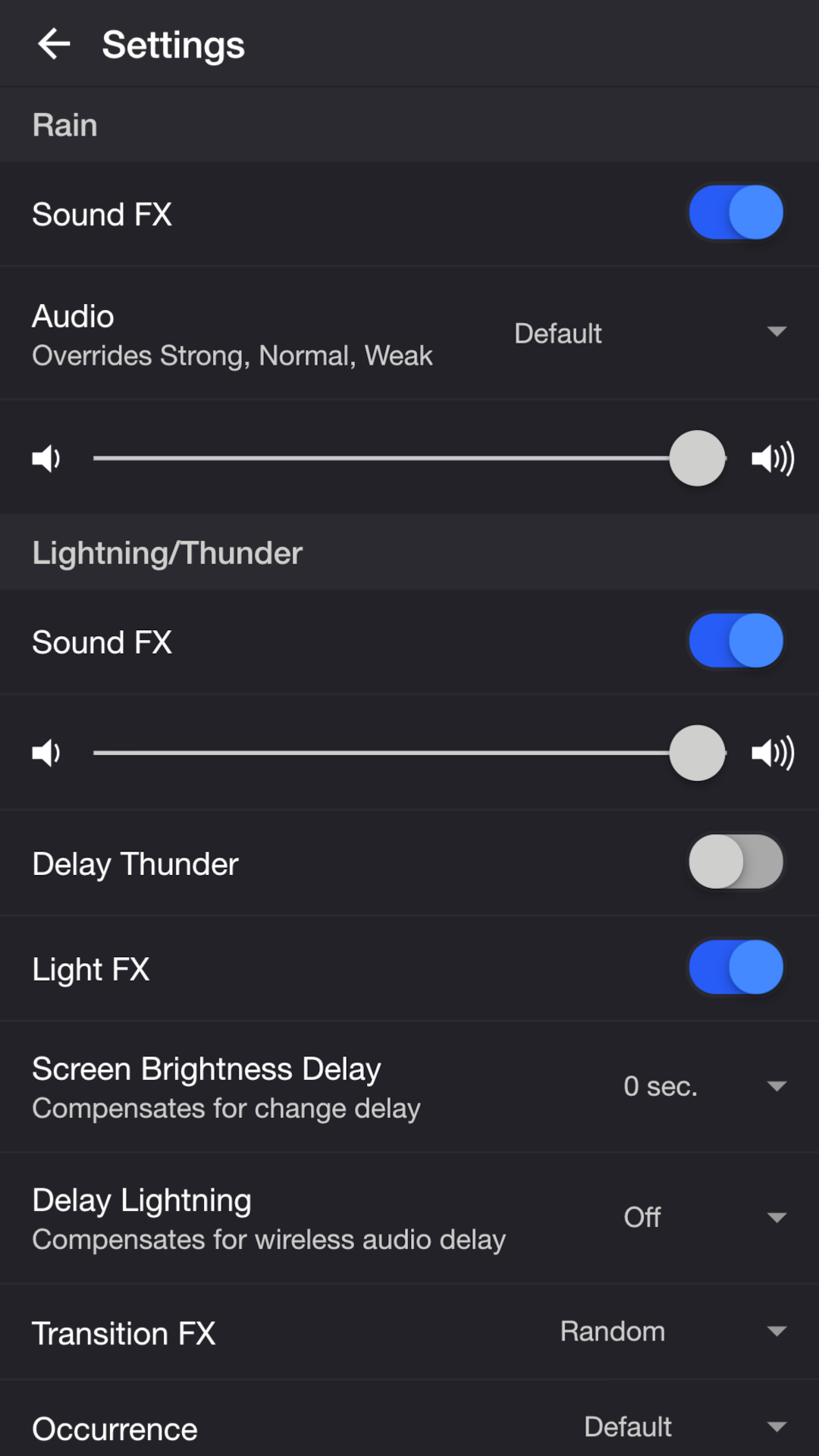
Task: Click the low-volume speaker icon under Lightning/Thunder
Action: [45, 752]
